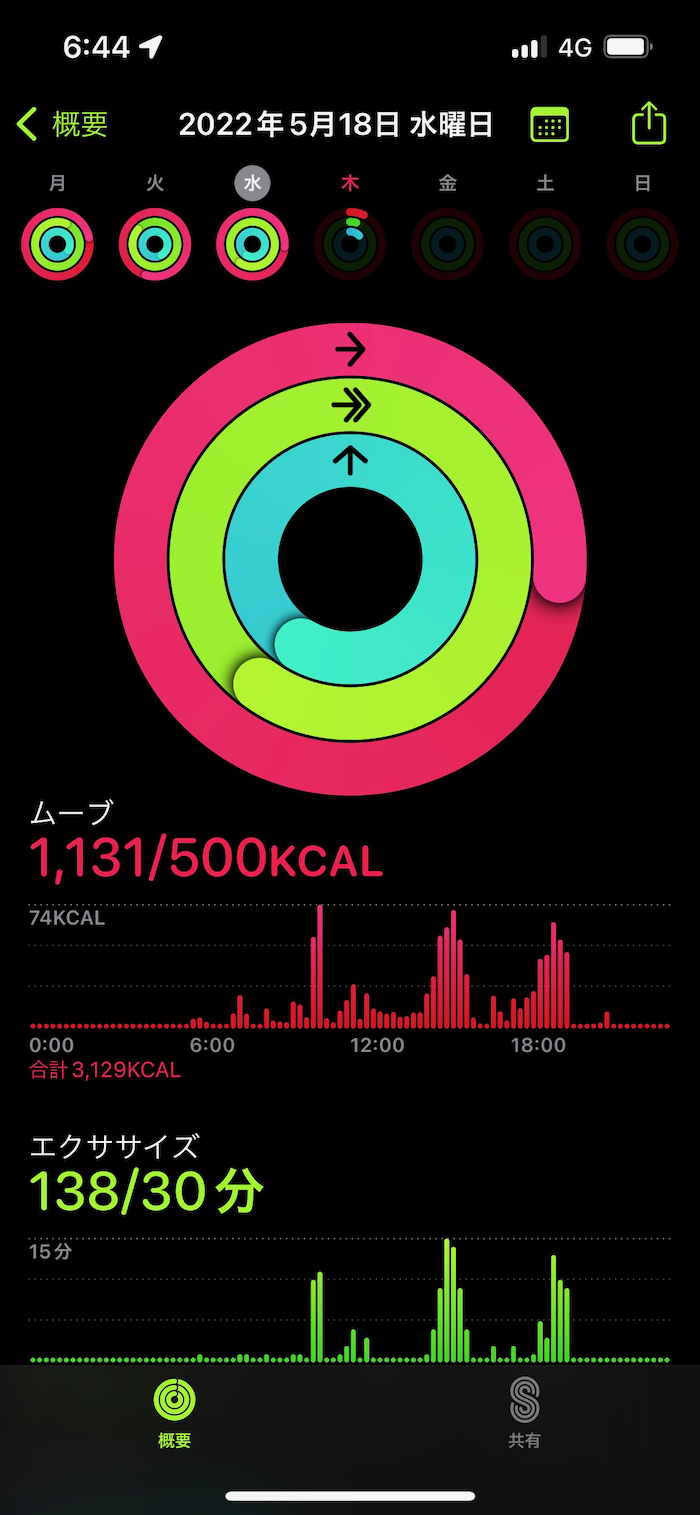The image size is (700, 1515).
Task: Go back to 概要
Action: [x=62, y=125]
